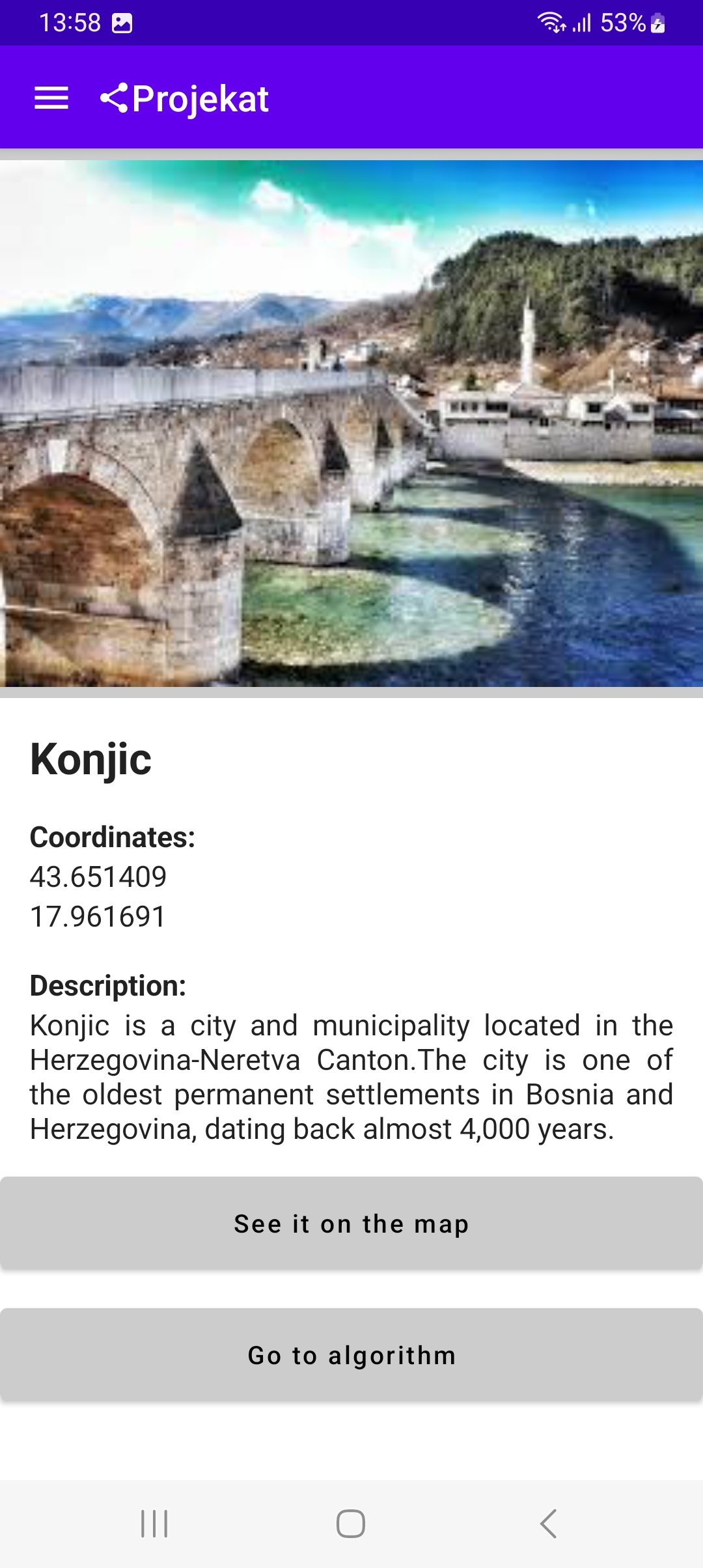703x1568 pixels.
Task: Go back using the system back button
Action: click(548, 1524)
